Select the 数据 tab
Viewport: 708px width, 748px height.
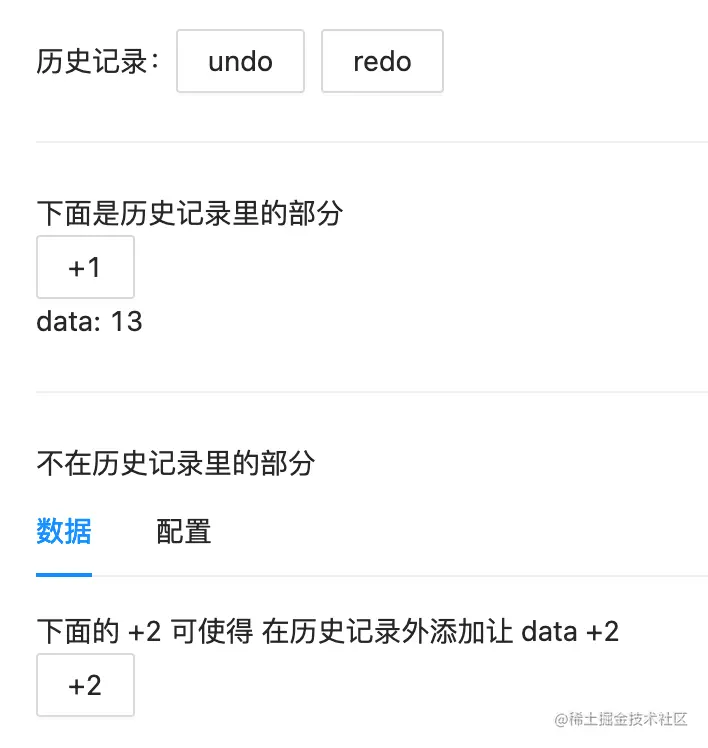click(64, 531)
